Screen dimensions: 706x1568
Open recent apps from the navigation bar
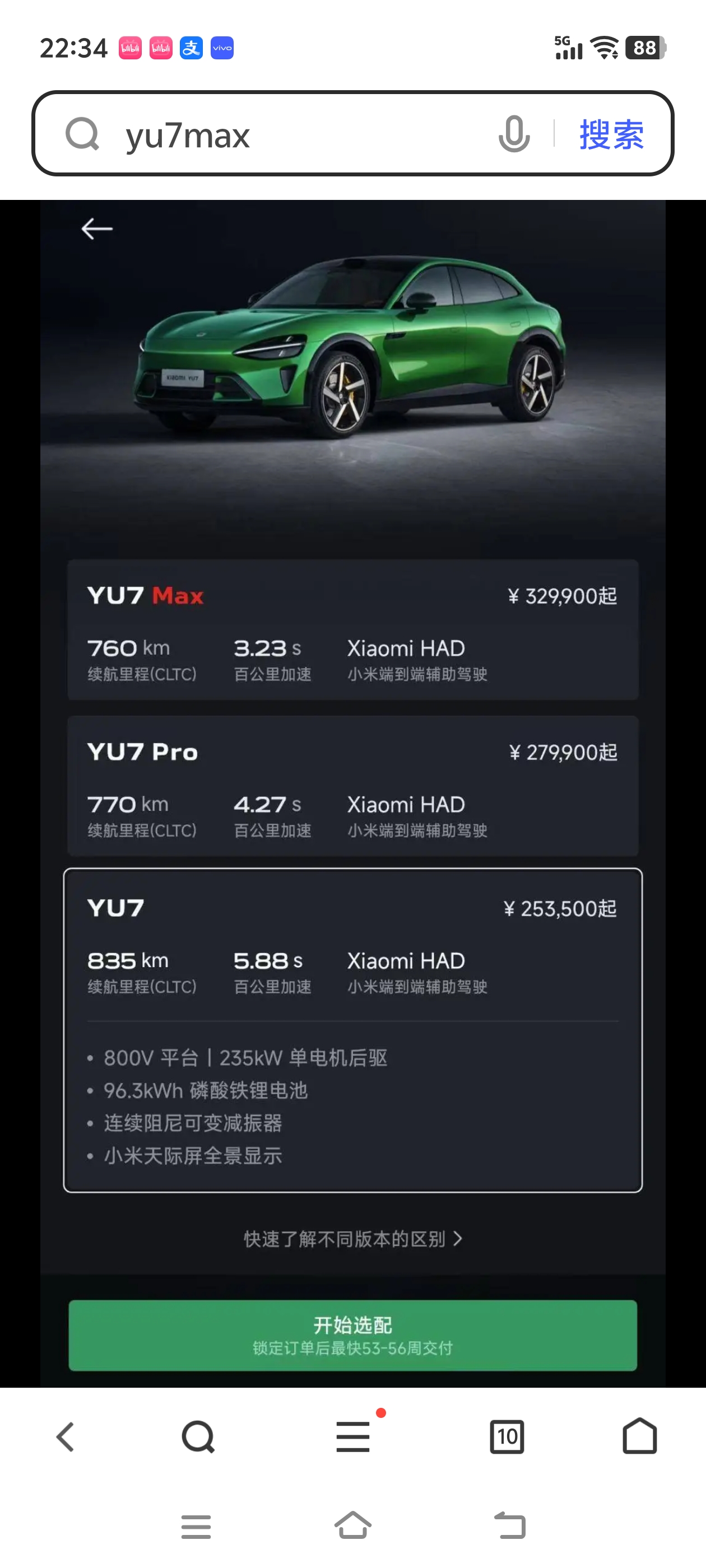[x=196, y=1526]
